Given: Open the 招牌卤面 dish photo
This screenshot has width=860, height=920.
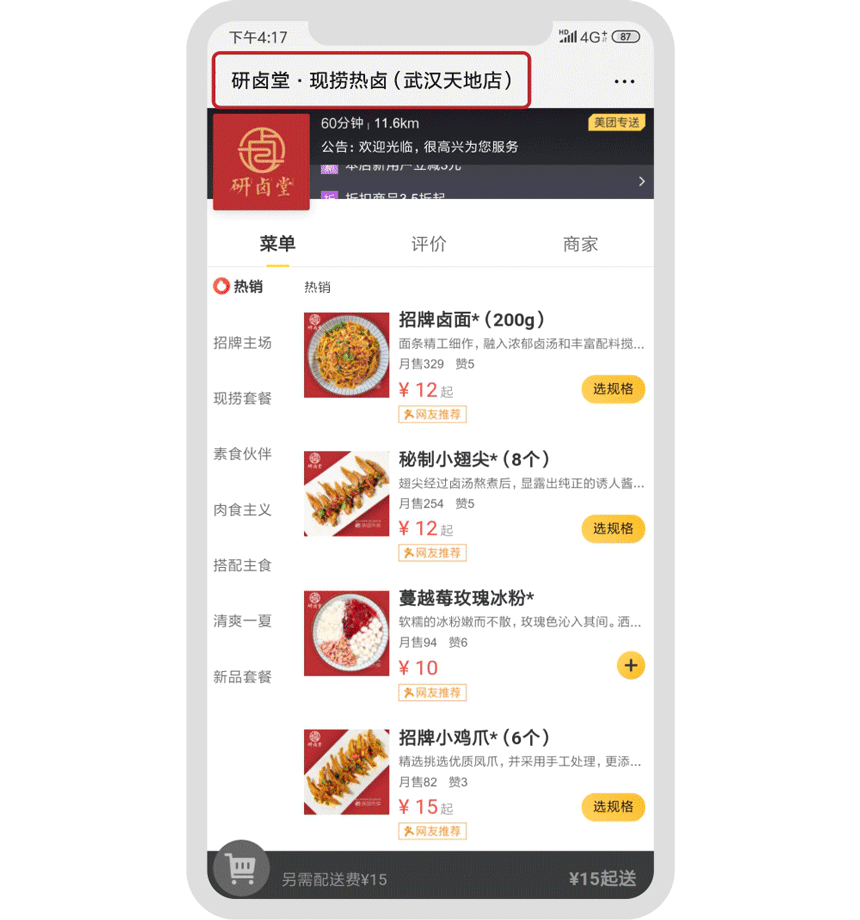Looking at the screenshot, I should [x=346, y=355].
